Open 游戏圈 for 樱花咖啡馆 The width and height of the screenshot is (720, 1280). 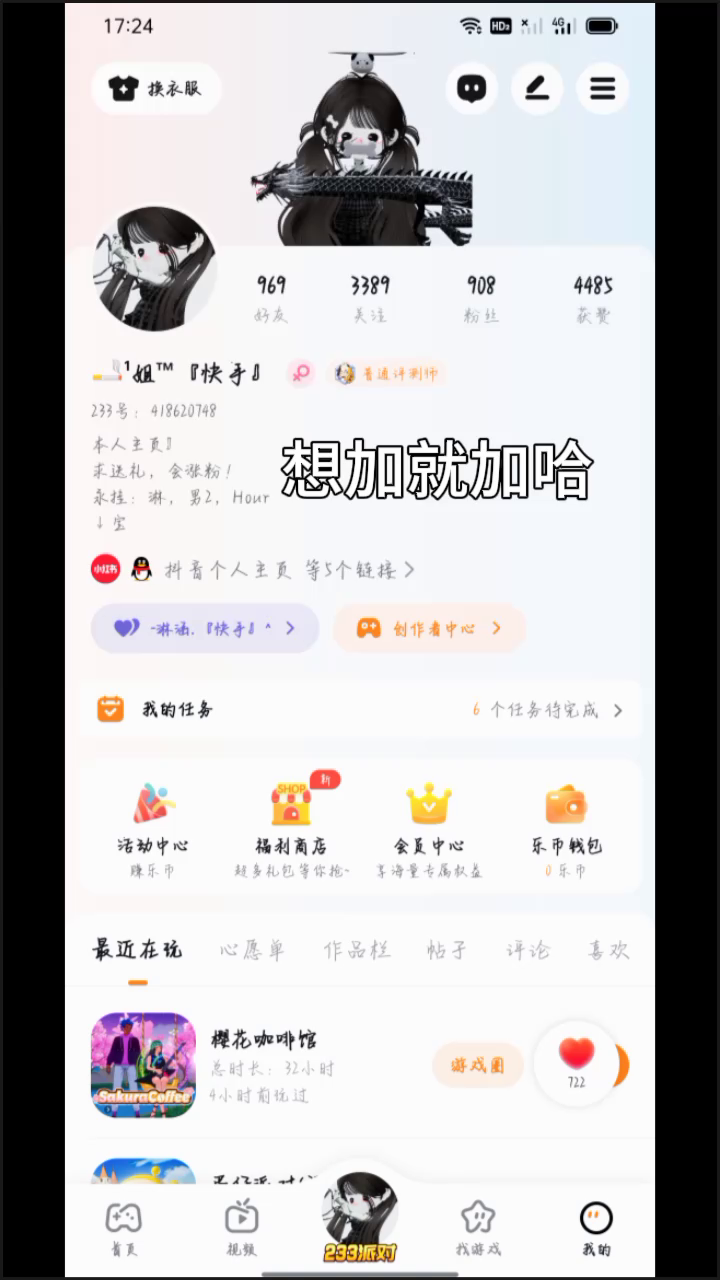[477, 1065]
